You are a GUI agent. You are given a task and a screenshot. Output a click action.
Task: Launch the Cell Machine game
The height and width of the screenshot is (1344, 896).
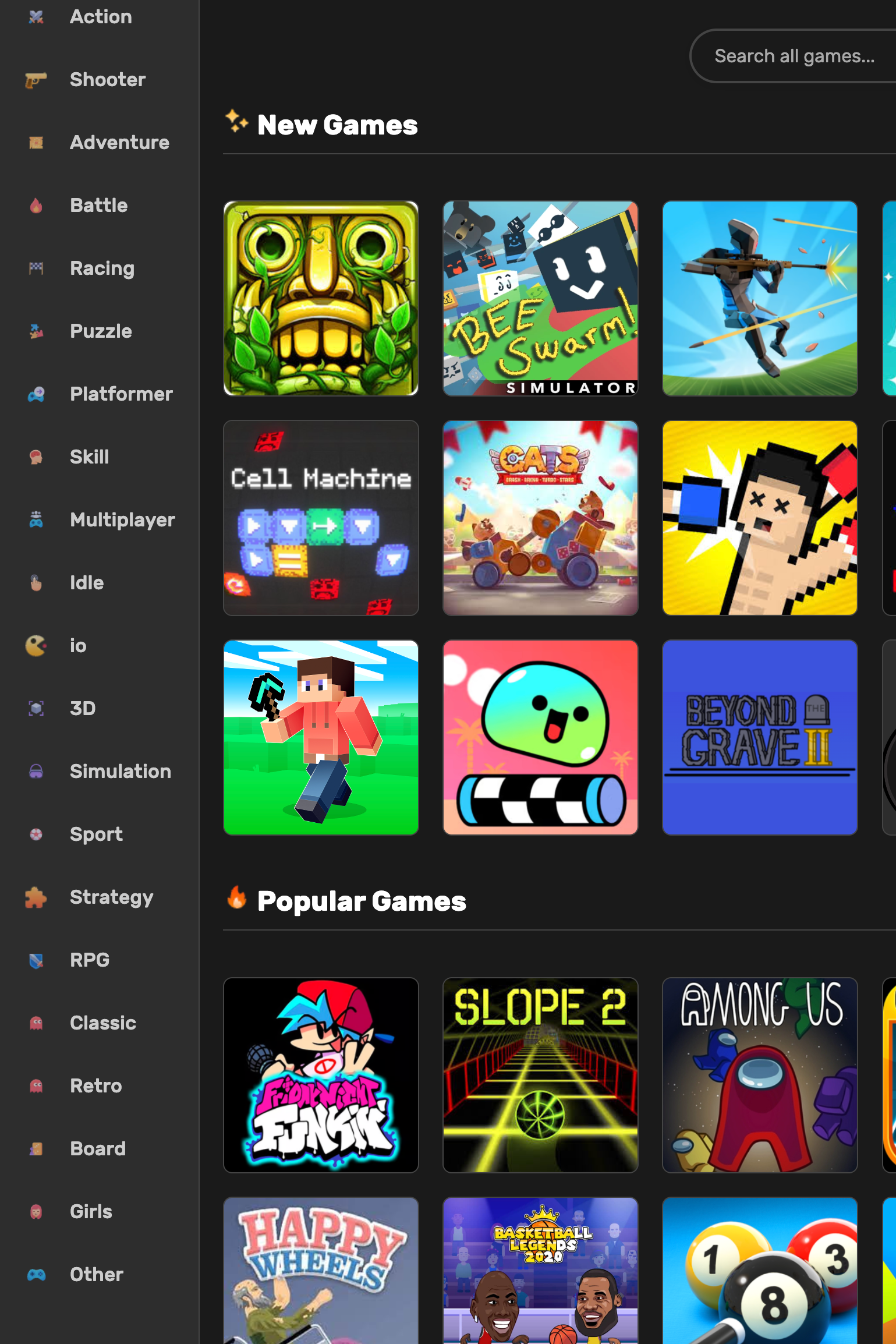coord(321,518)
